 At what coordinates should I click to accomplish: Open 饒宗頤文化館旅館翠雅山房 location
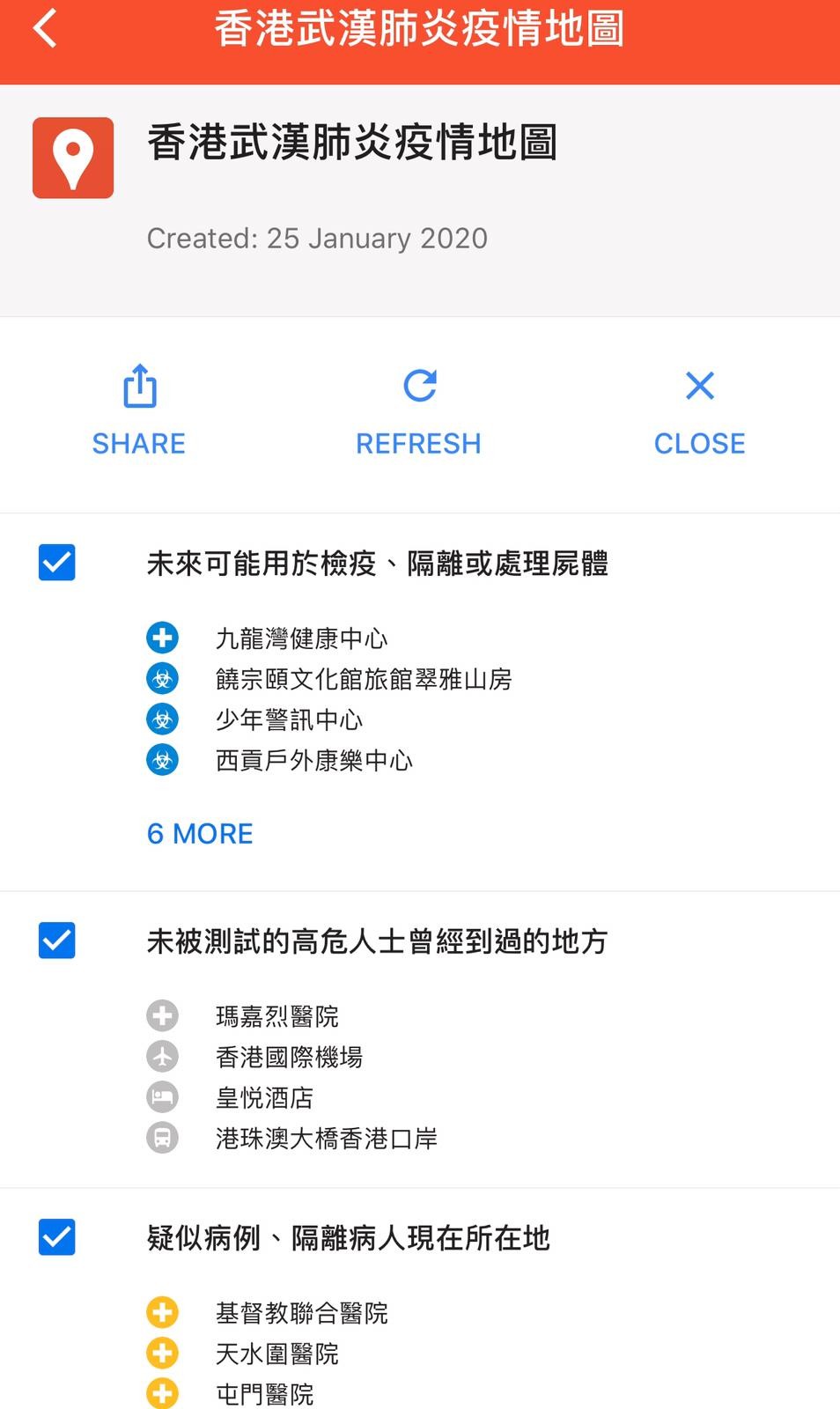coord(363,679)
